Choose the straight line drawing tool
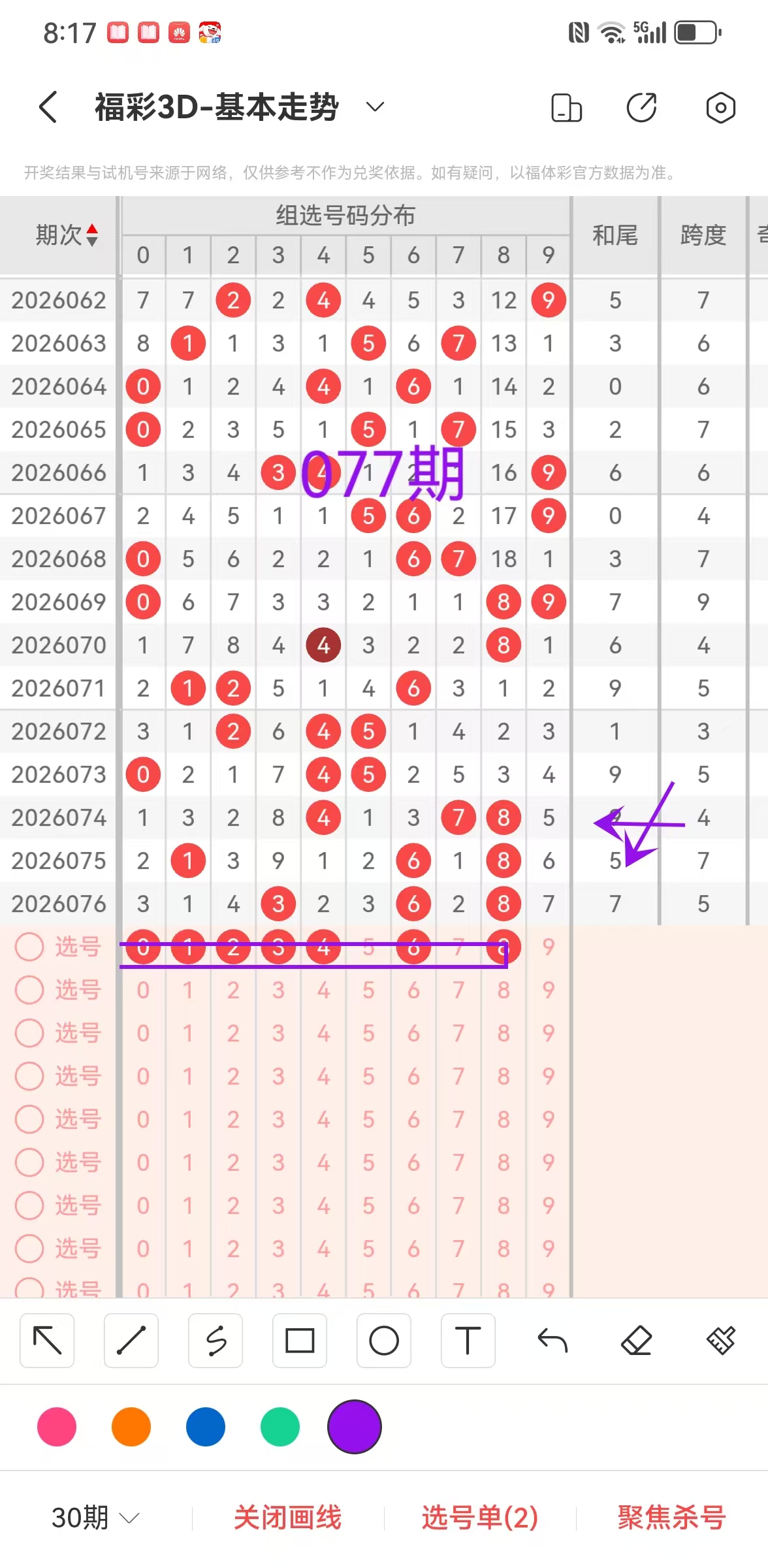Viewport: 768px width, 1568px height. coord(131,1341)
